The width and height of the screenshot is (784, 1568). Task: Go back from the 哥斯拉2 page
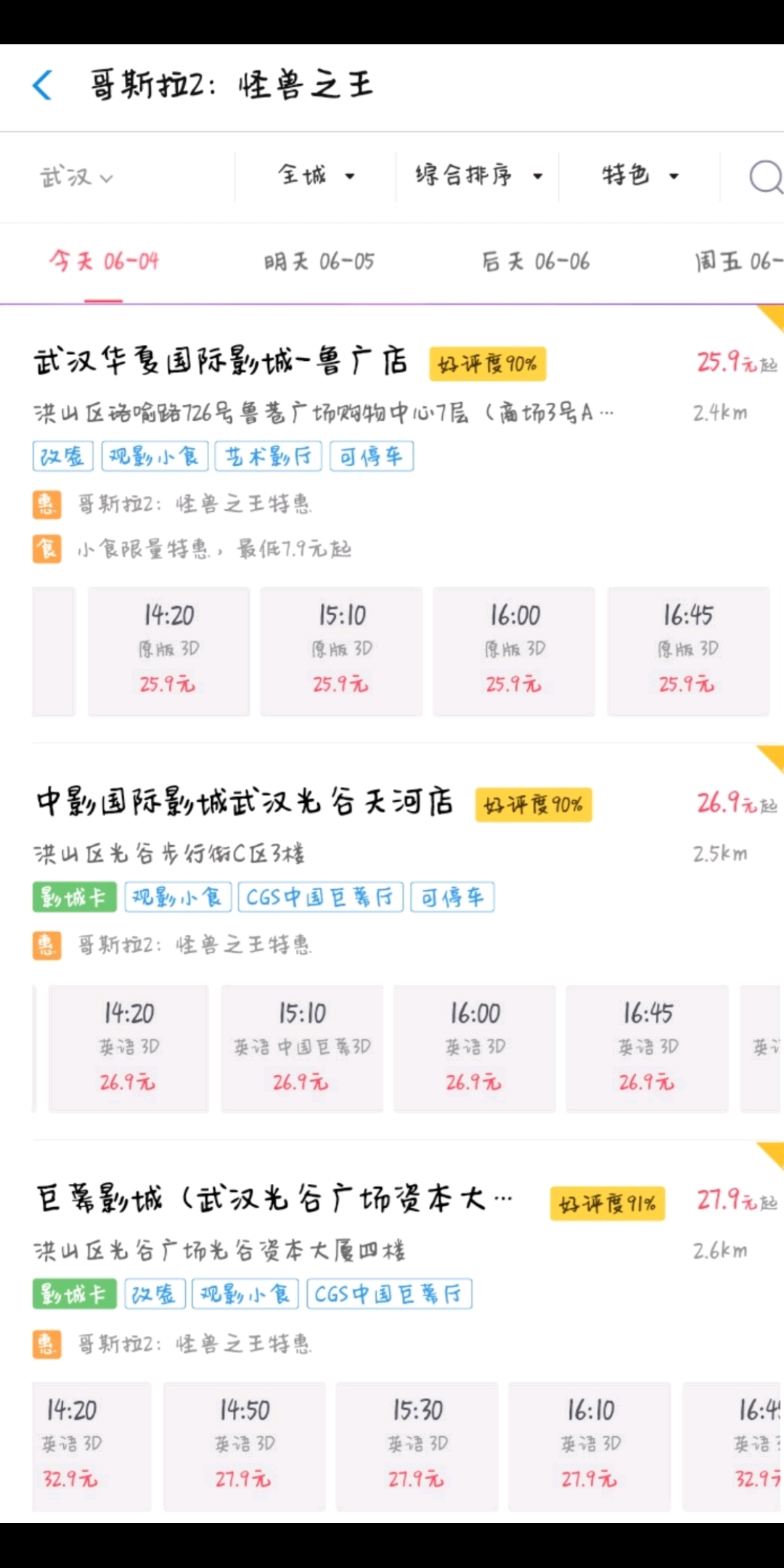click(x=43, y=85)
